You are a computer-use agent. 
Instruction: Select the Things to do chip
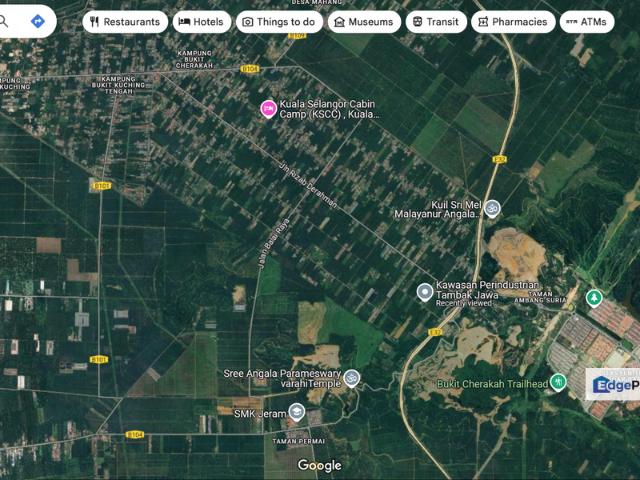click(279, 21)
